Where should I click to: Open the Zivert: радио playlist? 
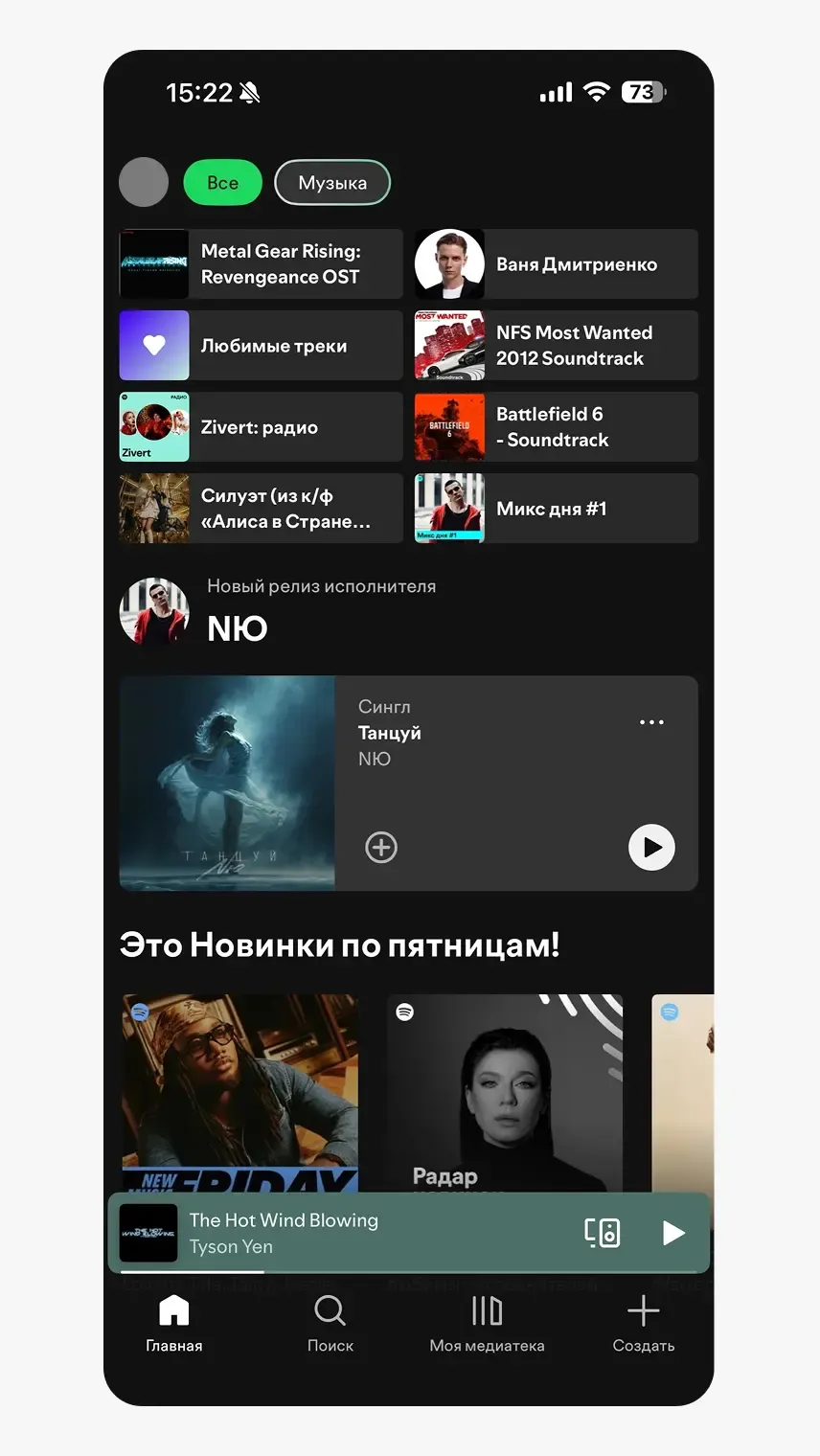click(260, 426)
